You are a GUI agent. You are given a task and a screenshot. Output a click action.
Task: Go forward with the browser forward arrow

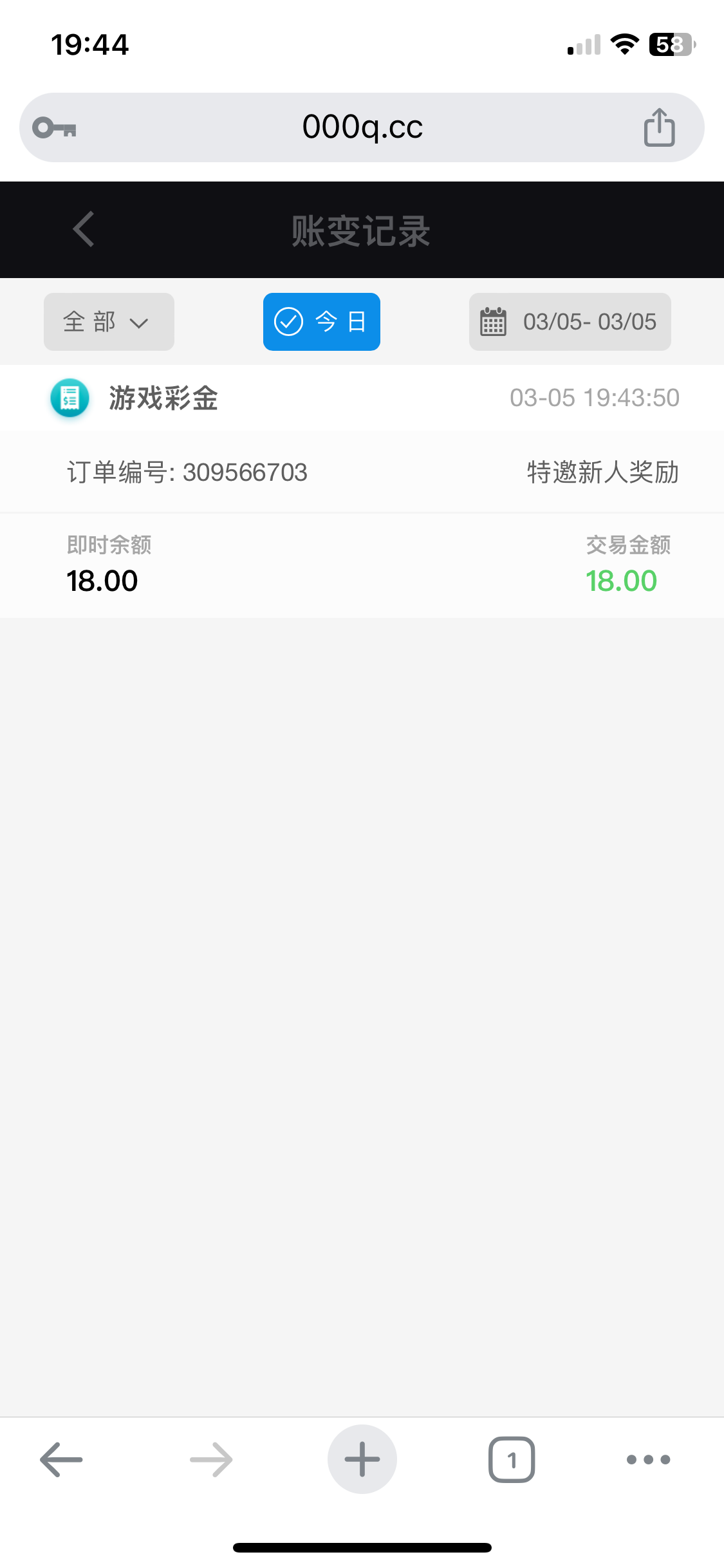coord(211,1459)
